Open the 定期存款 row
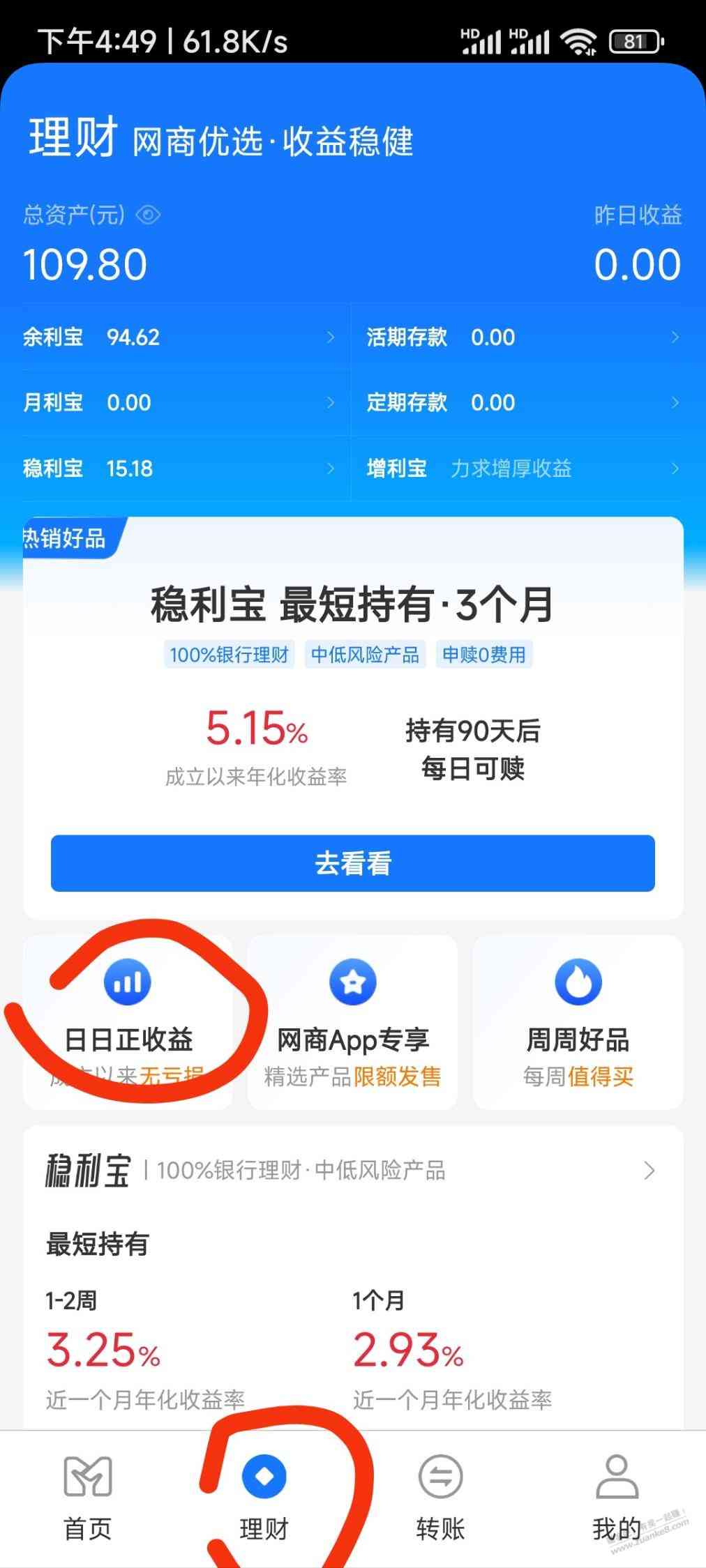Image resolution: width=706 pixels, height=1568 pixels. pyautogui.click(x=523, y=402)
